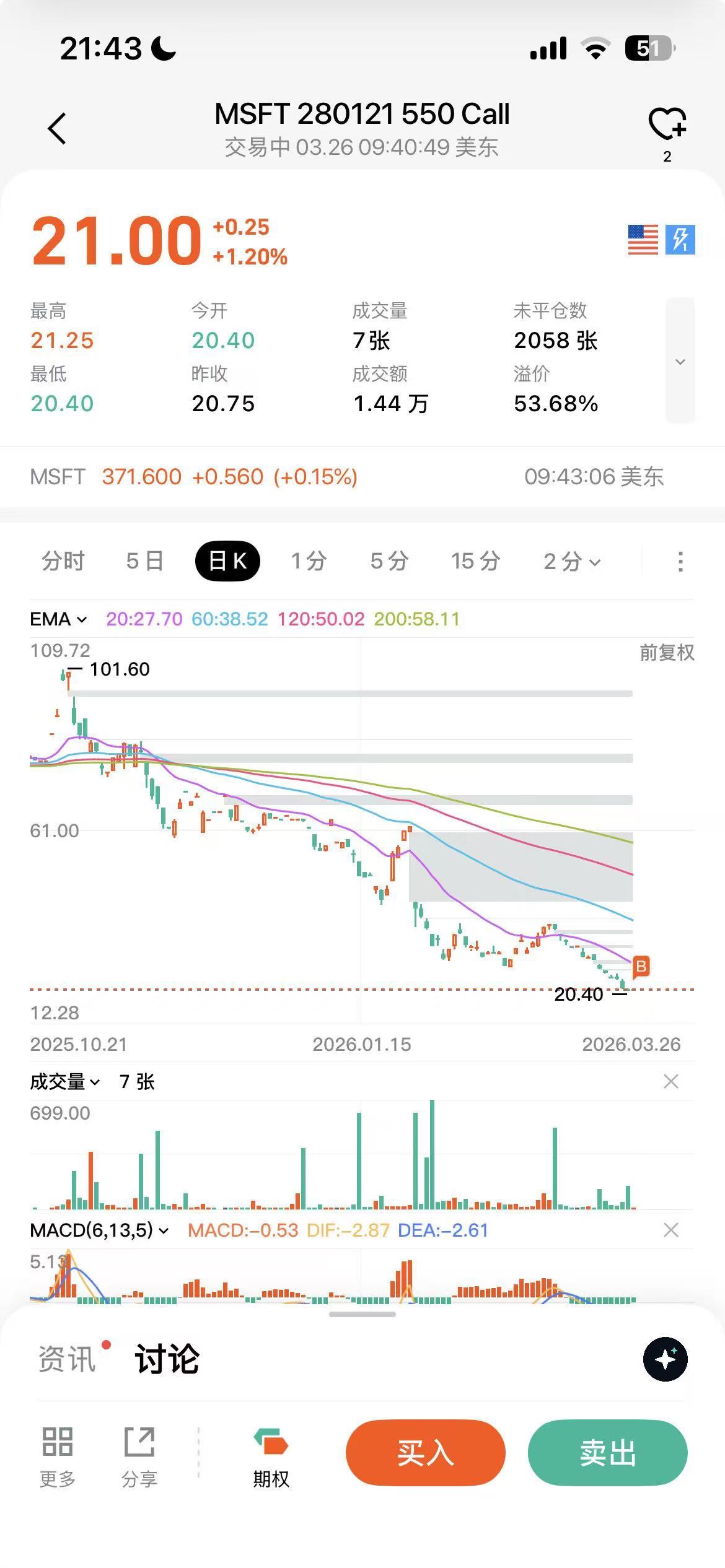Switch to the 分时 chart tab
Screen dimensions: 725x1568
pos(63,561)
